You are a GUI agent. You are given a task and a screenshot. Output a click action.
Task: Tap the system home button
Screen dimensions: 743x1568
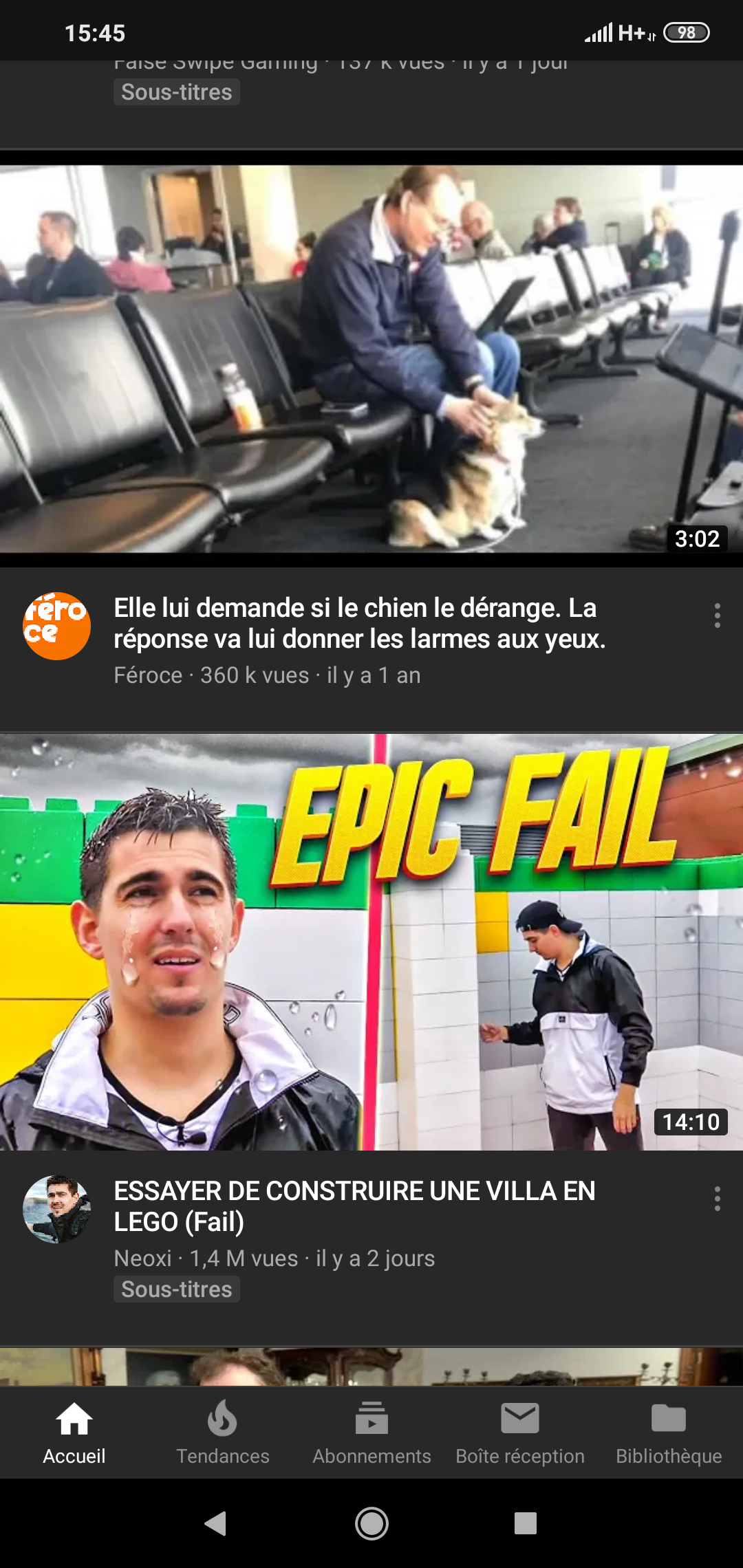pyautogui.click(x=371, y=1523)
